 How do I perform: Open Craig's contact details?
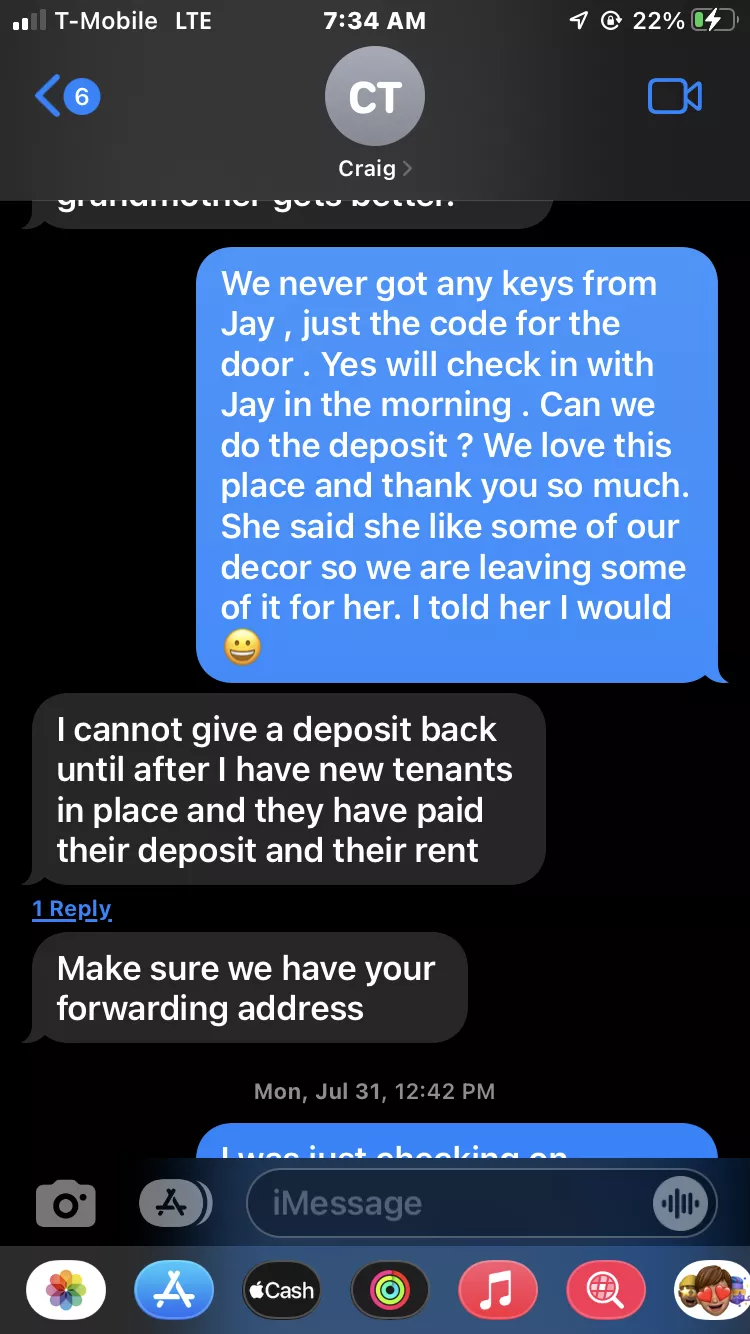(374, 120)
